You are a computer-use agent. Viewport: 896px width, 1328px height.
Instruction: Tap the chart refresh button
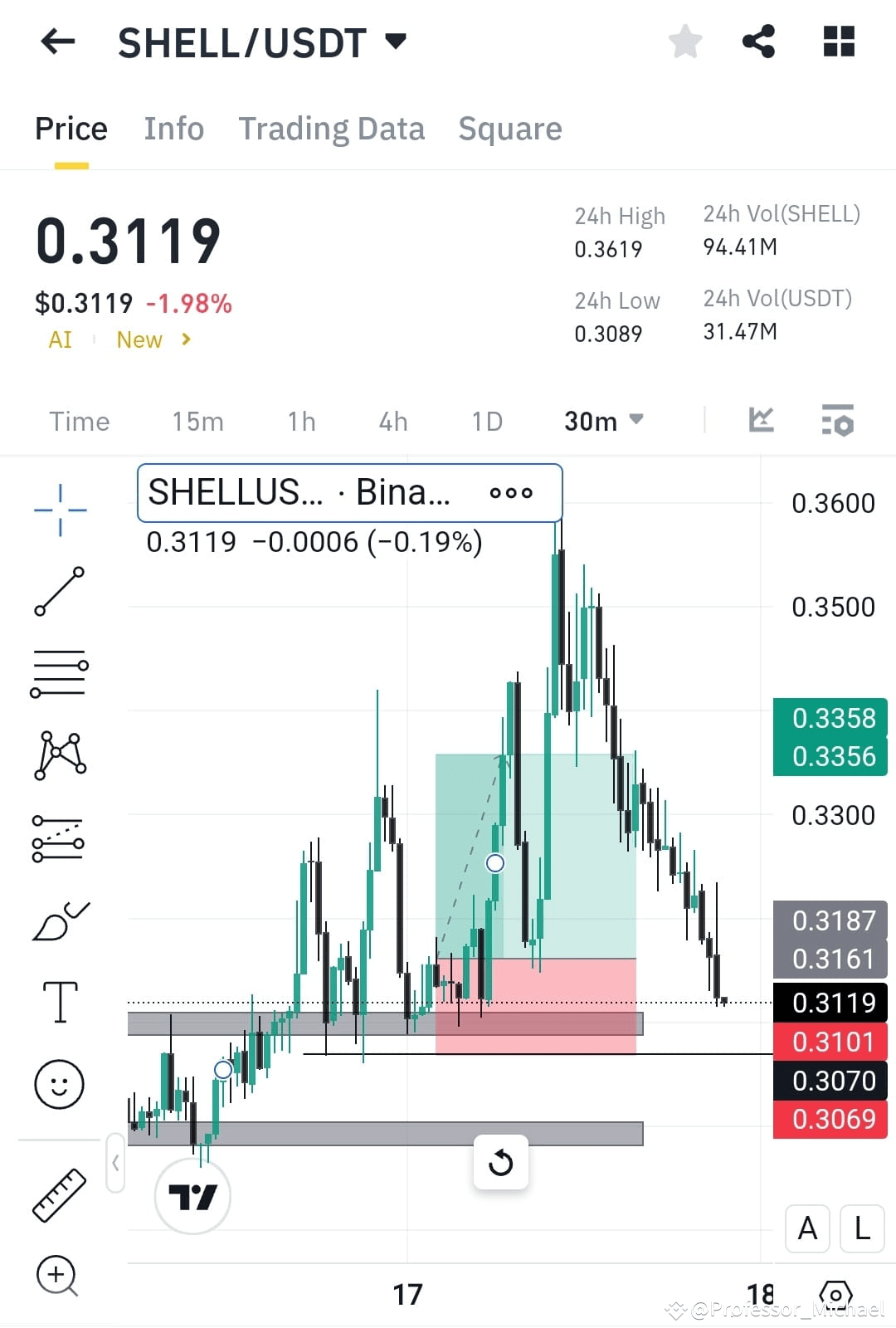coord(501,1163)
